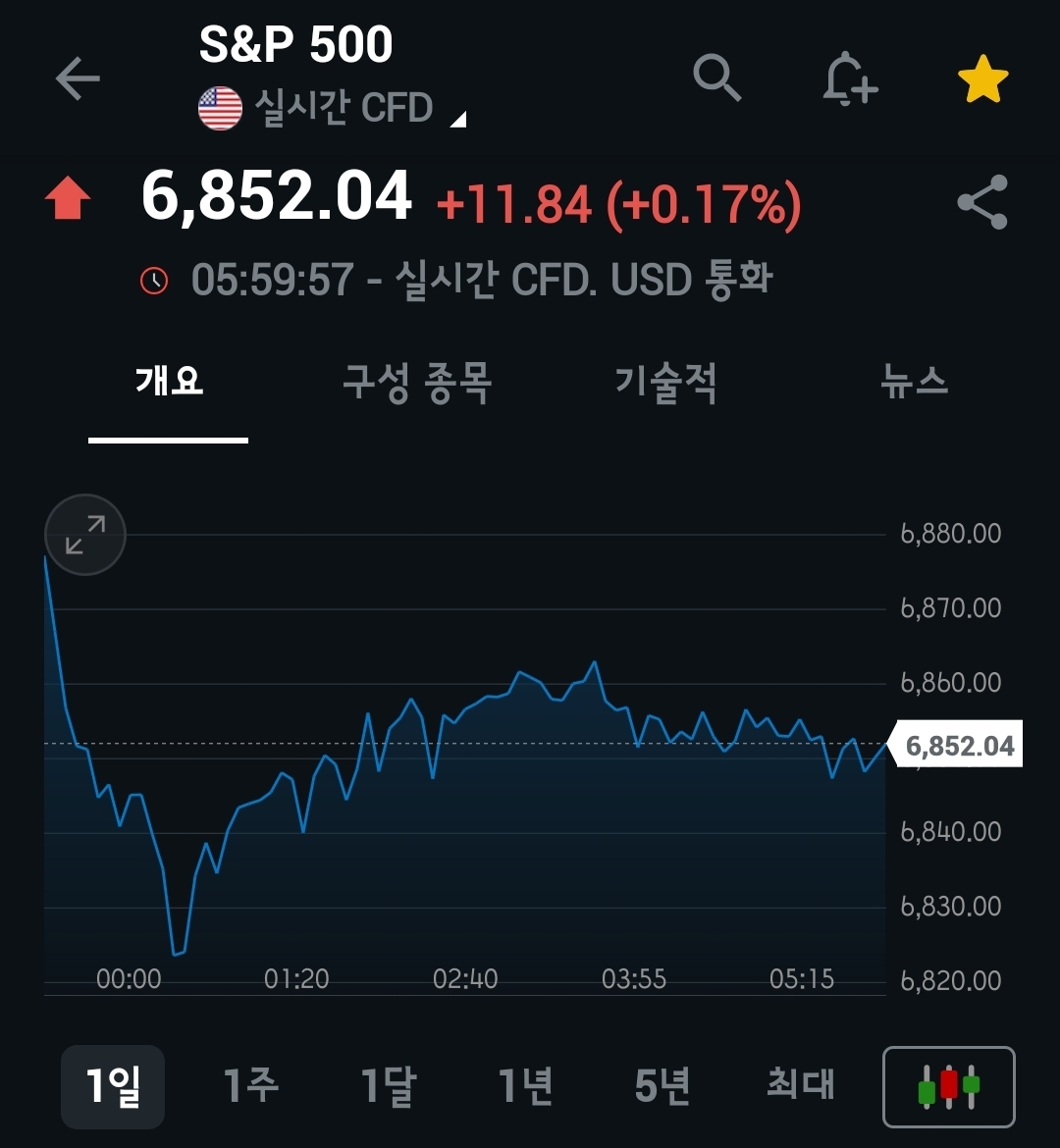Go back using the arrow icon
This screenshot has height=1148, width=1060.
coord(78,79)
